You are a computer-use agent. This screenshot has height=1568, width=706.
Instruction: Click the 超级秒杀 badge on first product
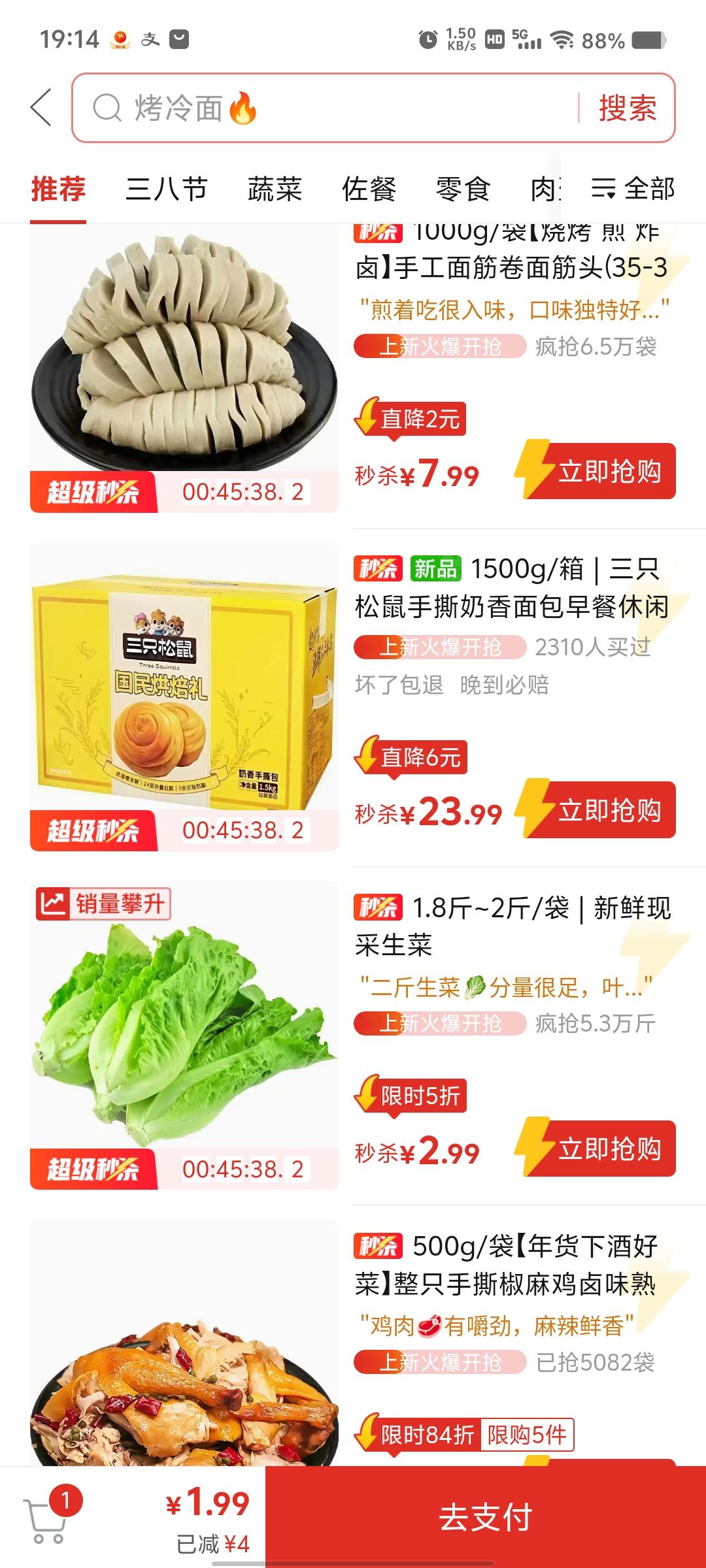95,492
